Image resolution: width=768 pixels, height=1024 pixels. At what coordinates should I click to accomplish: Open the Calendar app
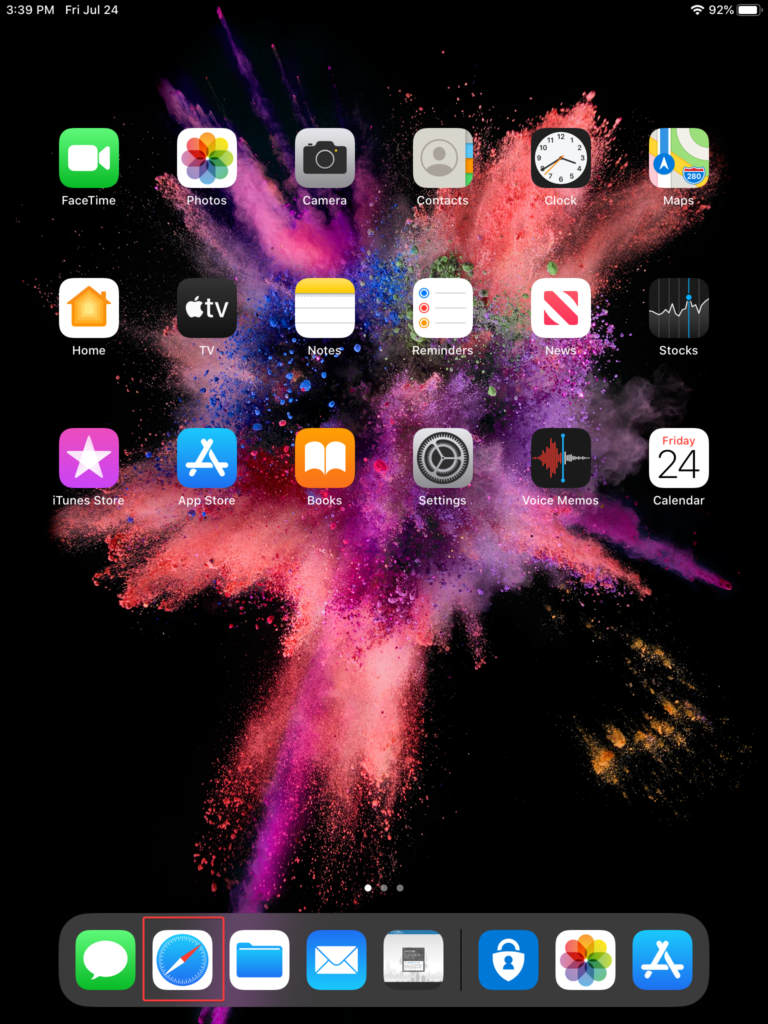[679, 458]
